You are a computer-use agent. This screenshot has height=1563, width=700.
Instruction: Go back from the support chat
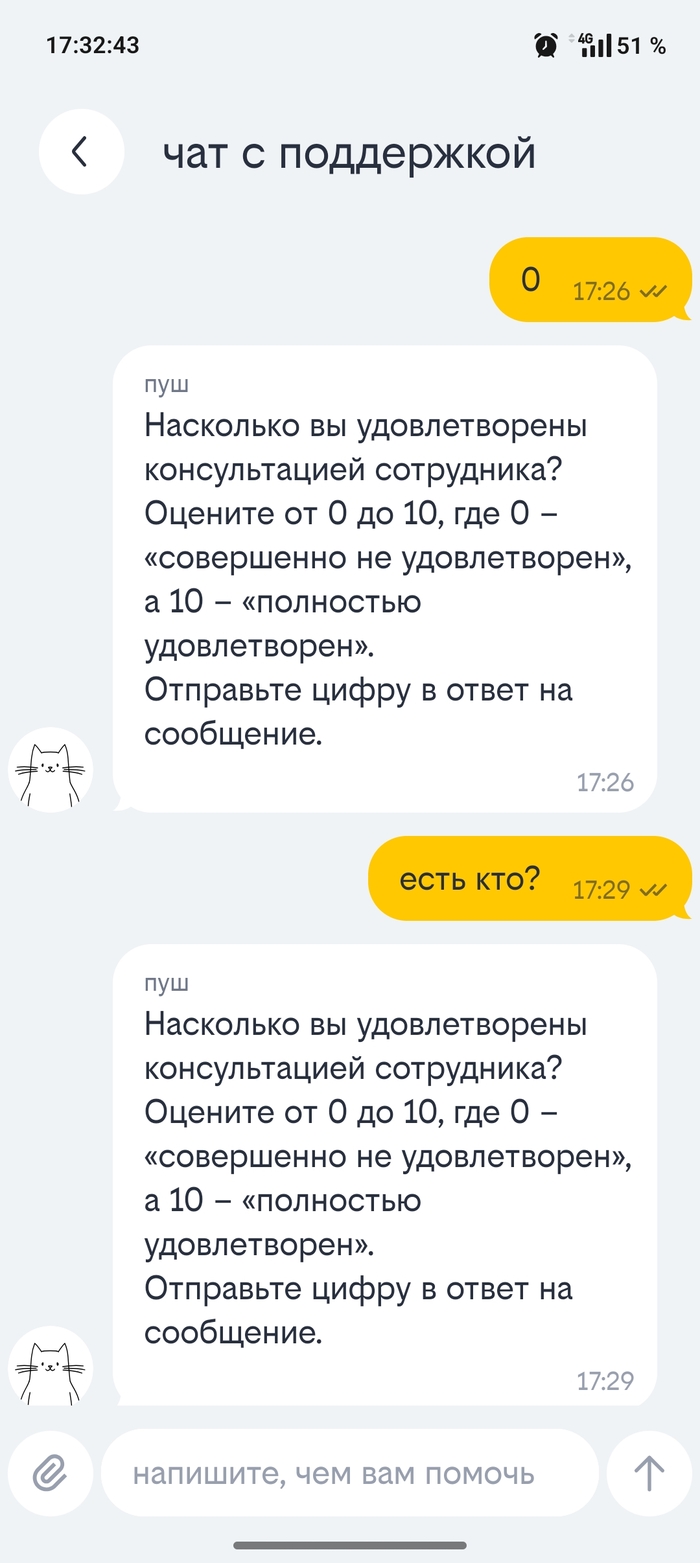click(81, 152)
